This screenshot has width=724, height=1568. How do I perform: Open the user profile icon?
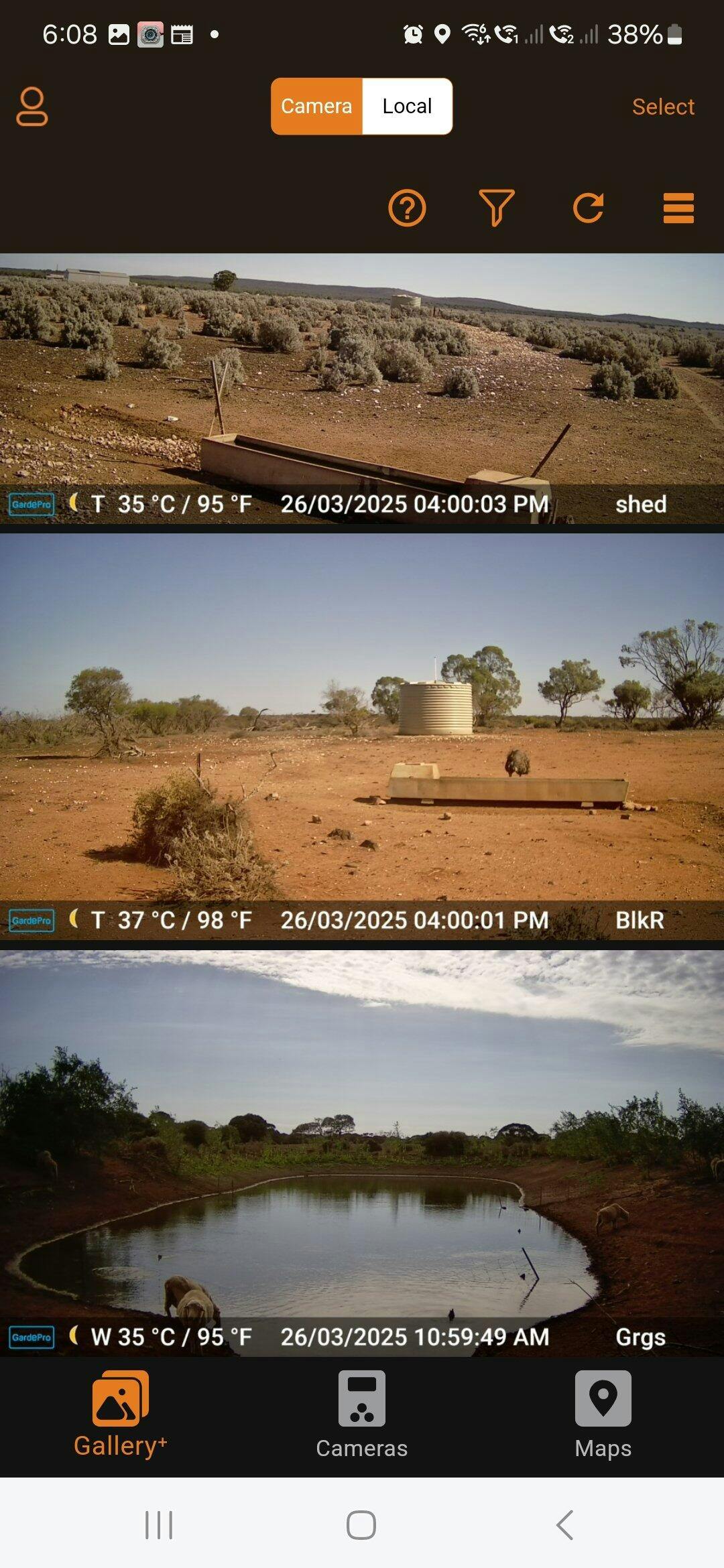tap(32, 107)
